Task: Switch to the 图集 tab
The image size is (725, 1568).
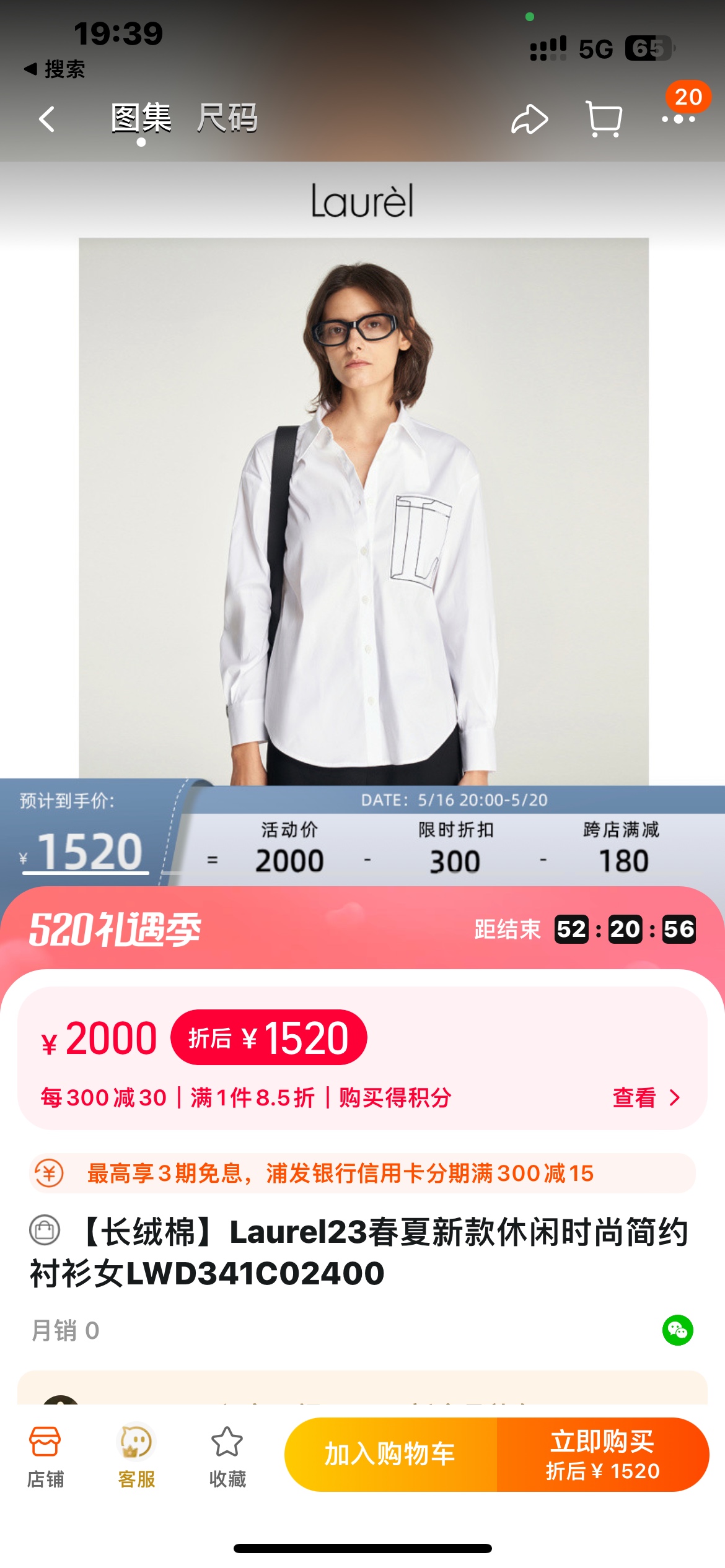Action: (x=141, y=118)
